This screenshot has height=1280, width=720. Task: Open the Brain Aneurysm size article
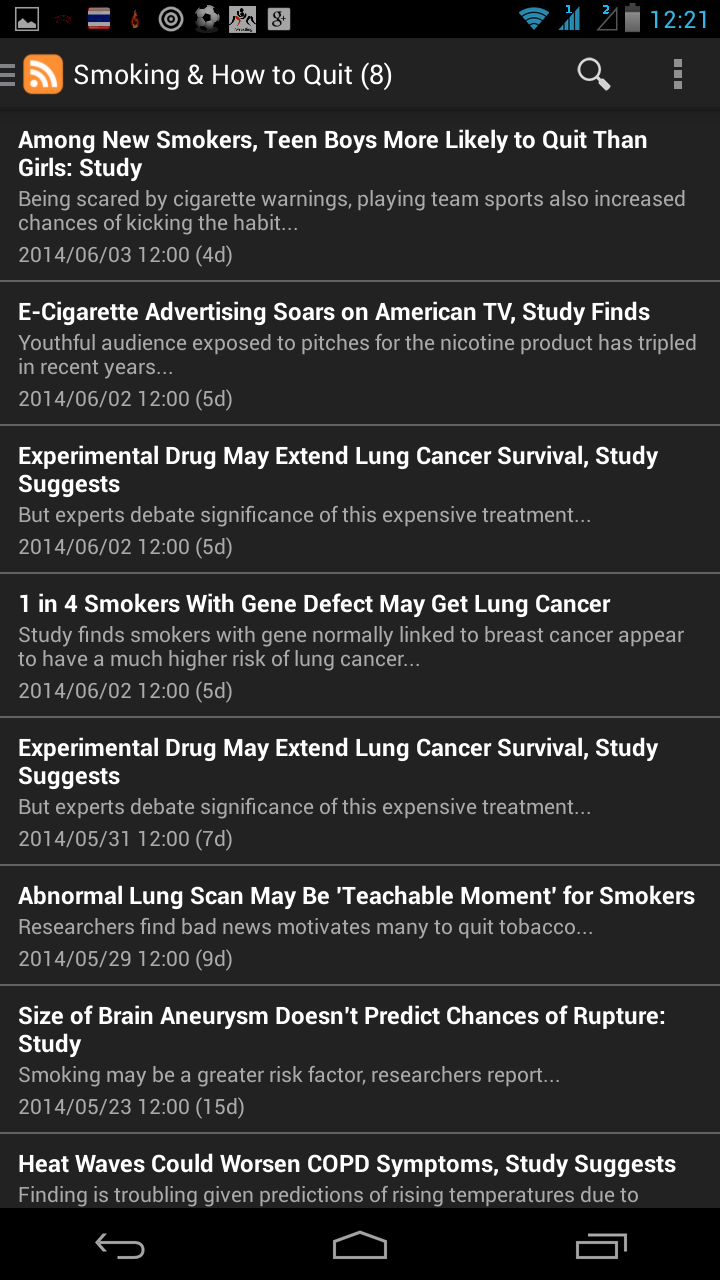click(360, 1060)
